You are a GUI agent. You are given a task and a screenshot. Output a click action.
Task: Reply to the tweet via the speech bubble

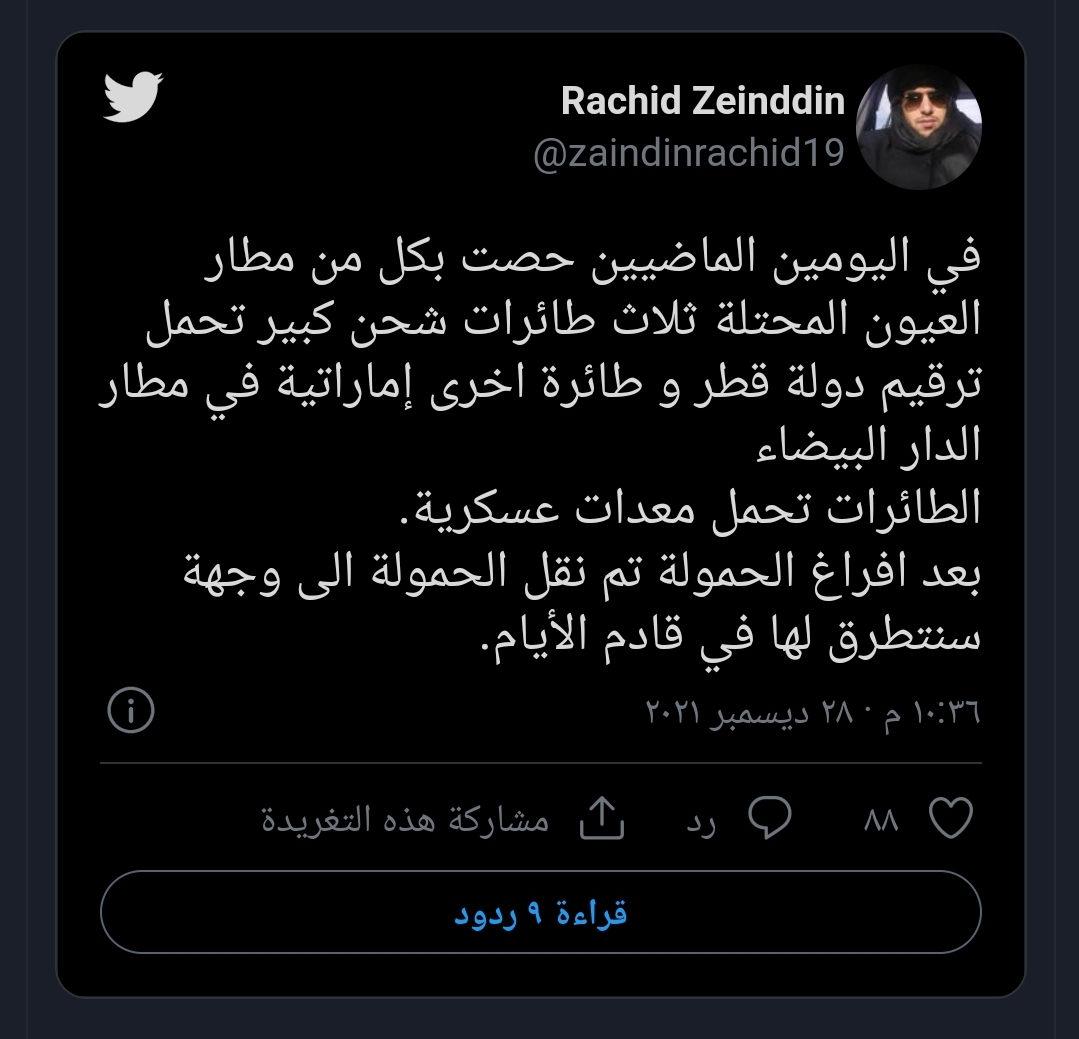click(x=770, y=819)
